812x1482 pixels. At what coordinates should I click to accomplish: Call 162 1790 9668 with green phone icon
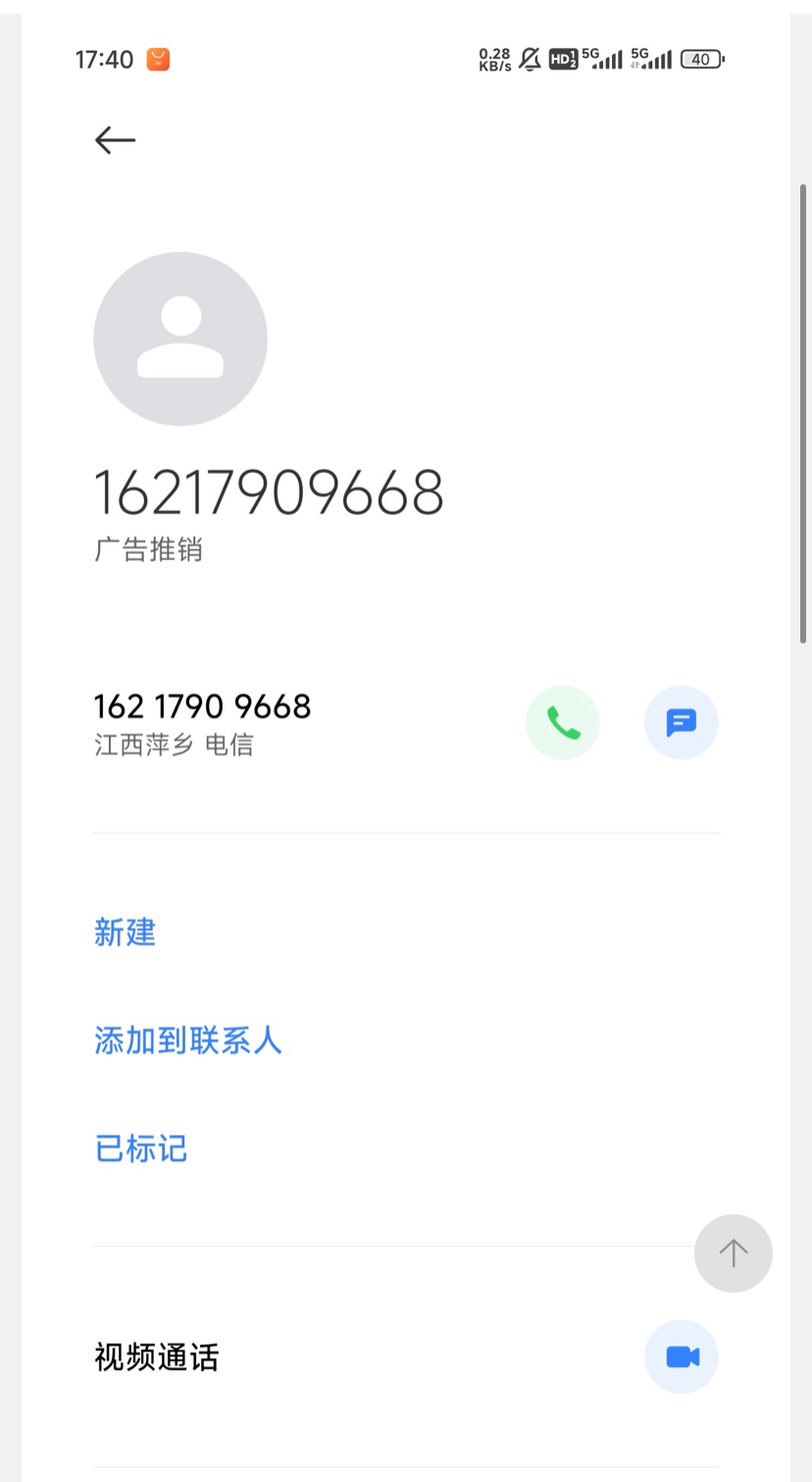(x=563, y=723)
